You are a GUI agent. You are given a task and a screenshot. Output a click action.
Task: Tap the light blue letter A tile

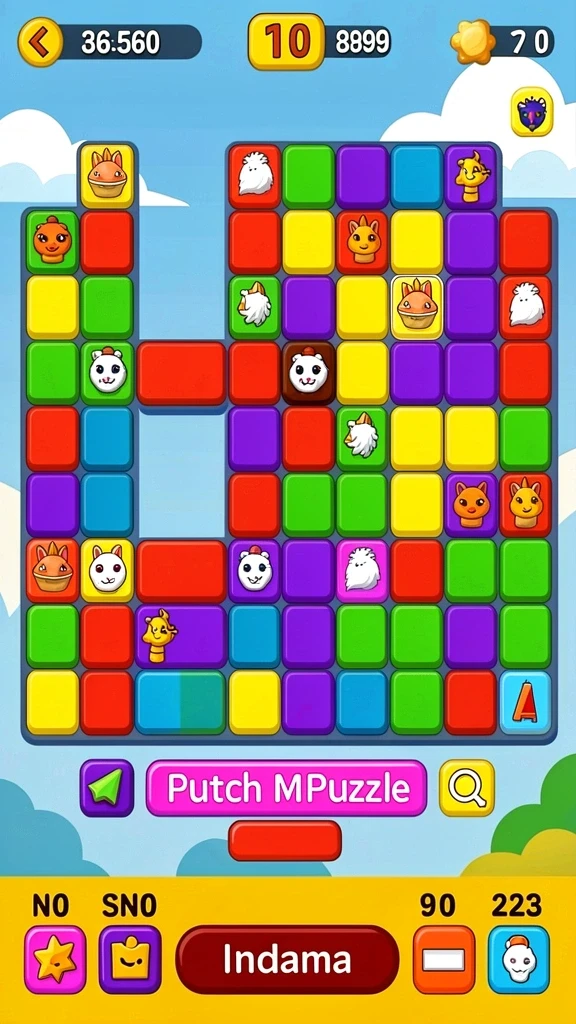(525, 703)
